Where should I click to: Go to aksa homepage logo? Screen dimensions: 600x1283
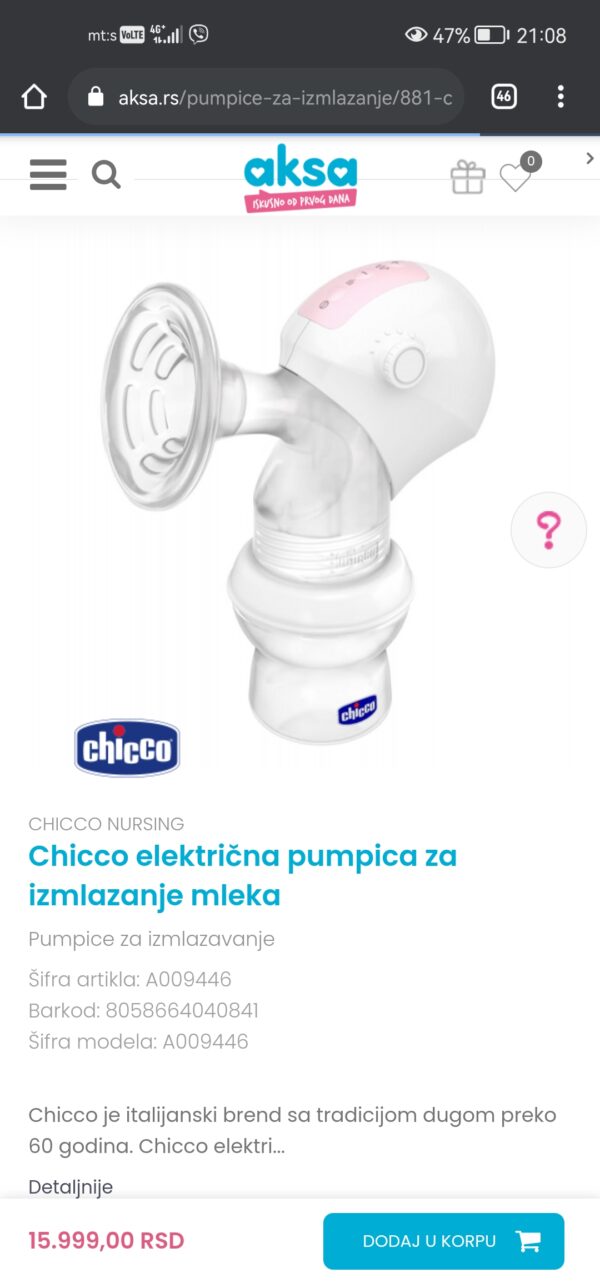tap(300, 179)
